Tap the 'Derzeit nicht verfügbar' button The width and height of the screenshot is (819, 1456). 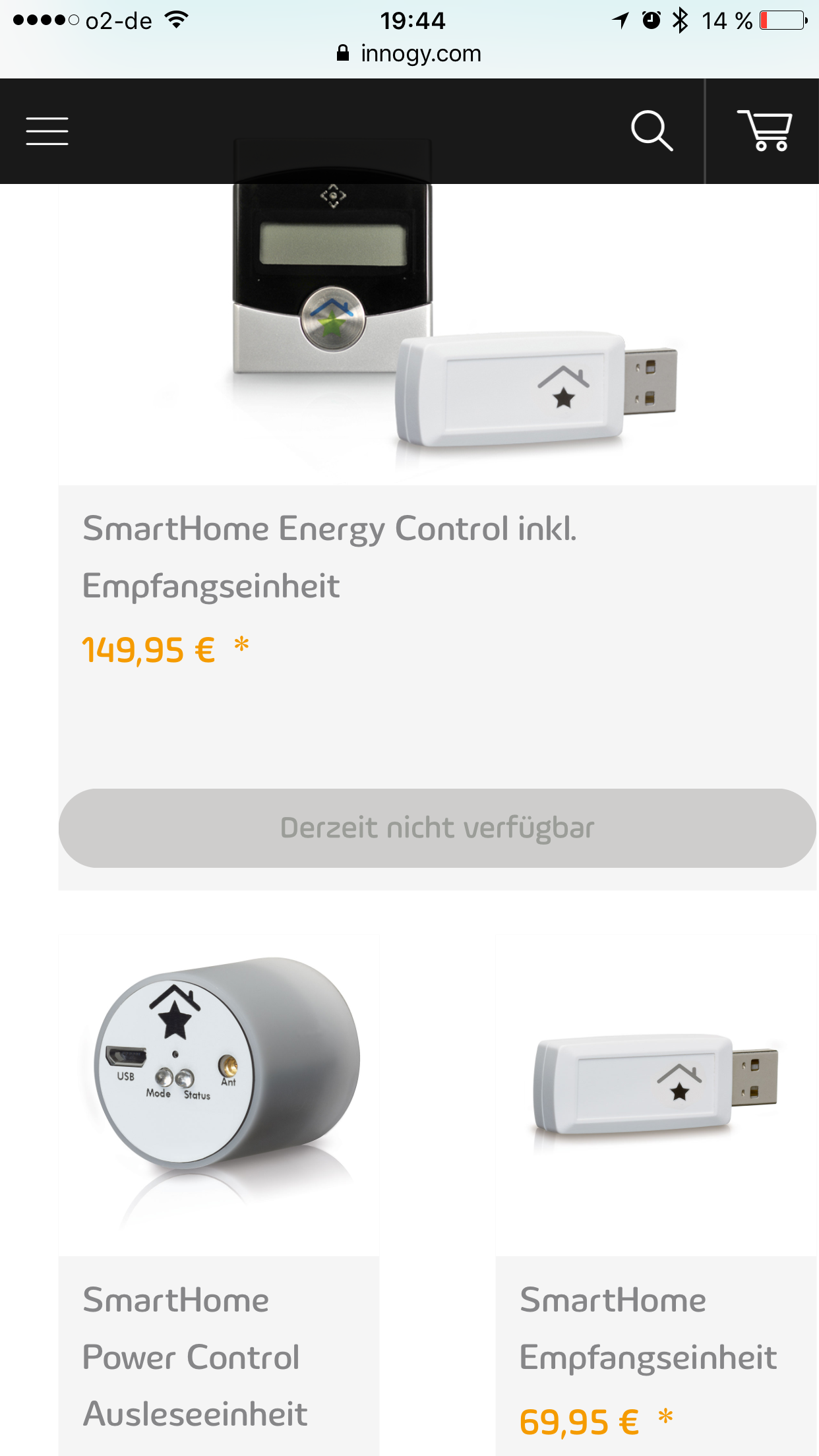pyautogui.click(x=437, y=828)
